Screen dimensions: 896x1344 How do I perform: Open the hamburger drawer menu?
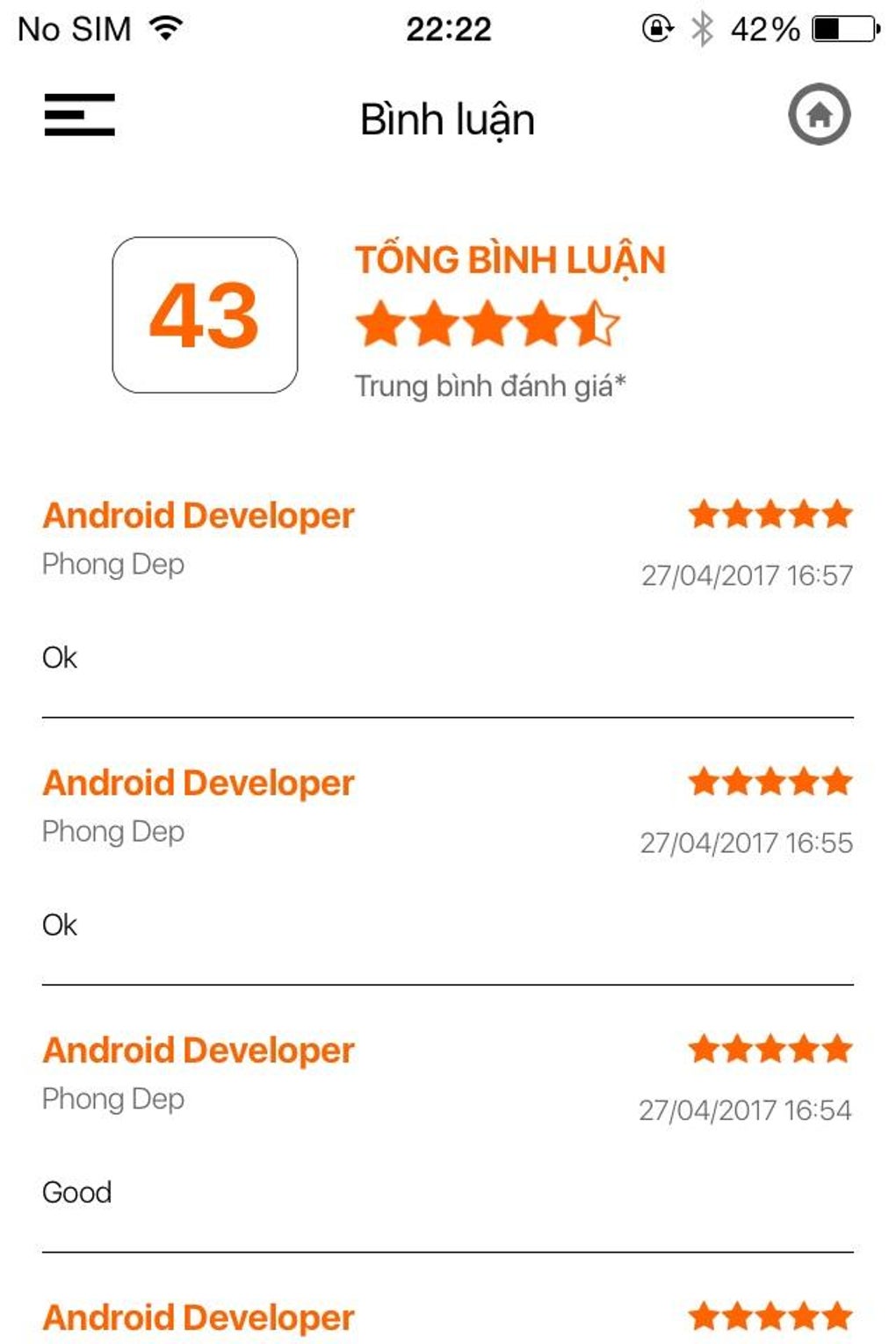tap(79, 114)
